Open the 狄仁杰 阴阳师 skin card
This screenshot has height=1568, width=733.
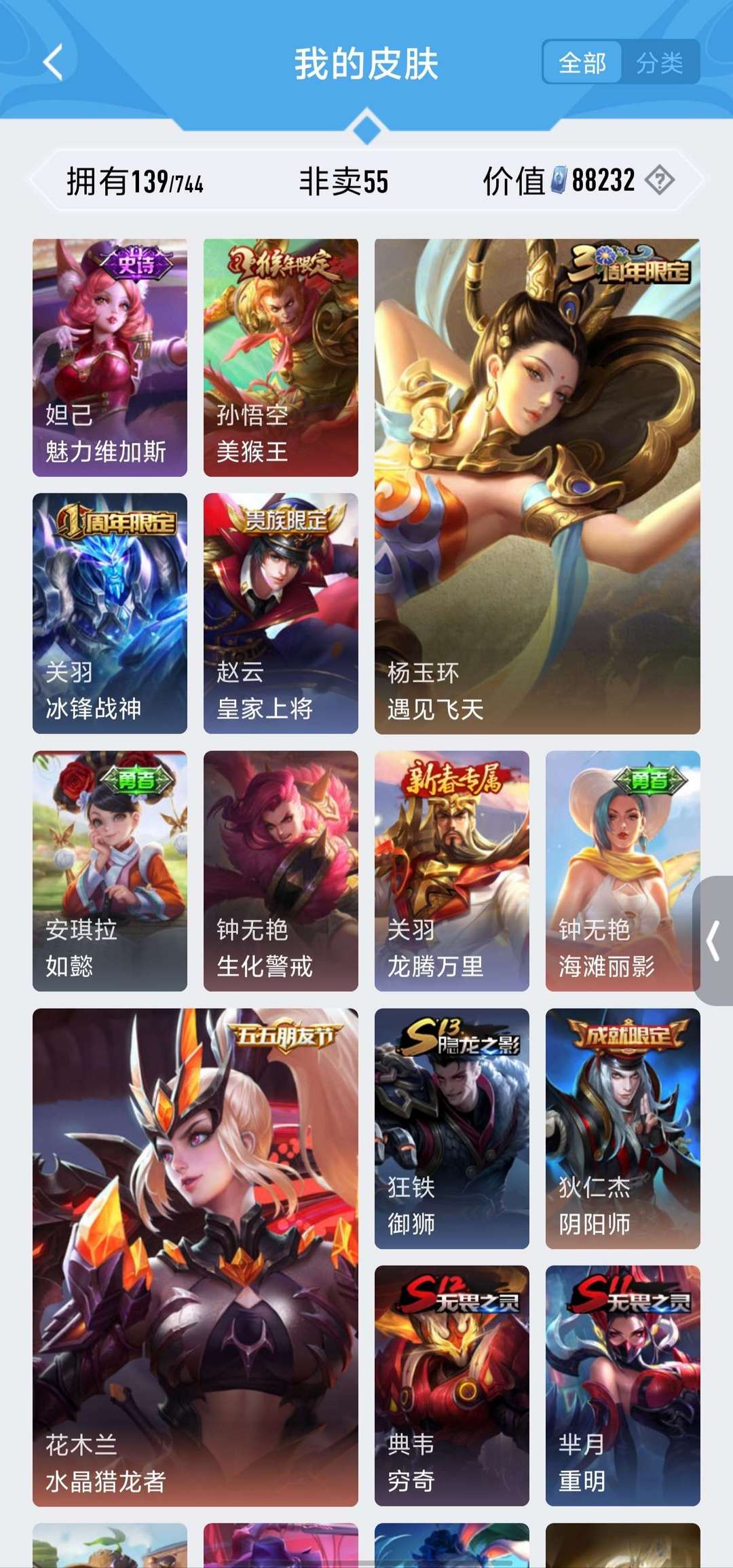click(623, 1128)
